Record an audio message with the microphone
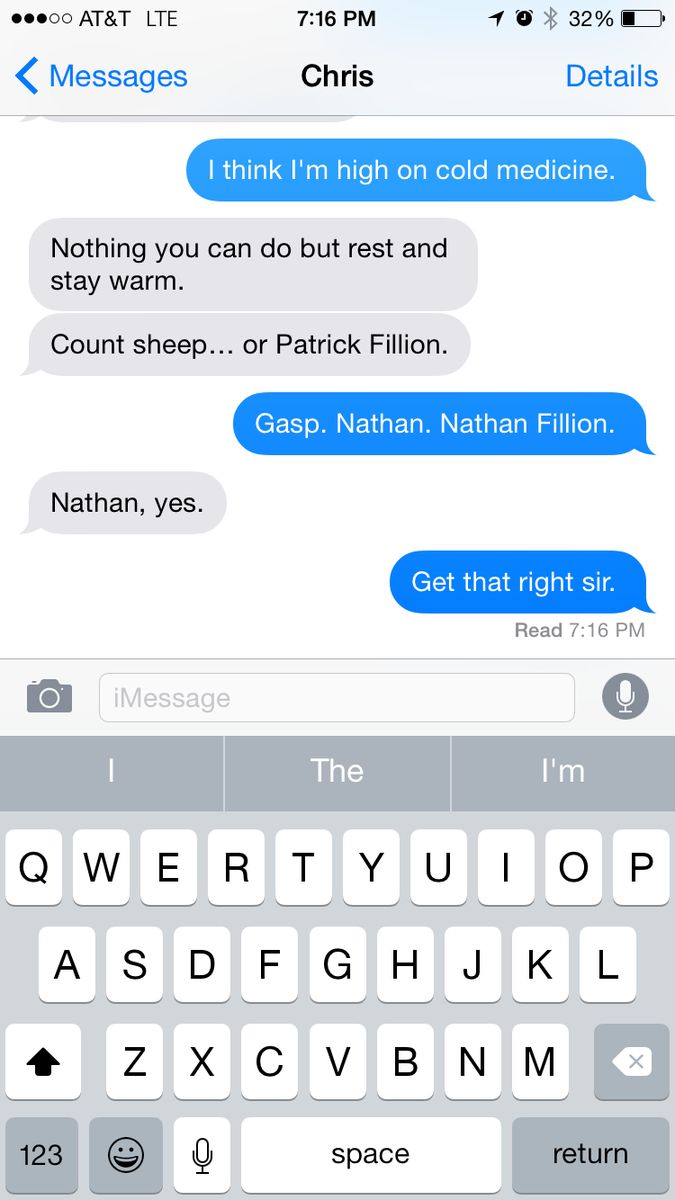 coord(625,696)
